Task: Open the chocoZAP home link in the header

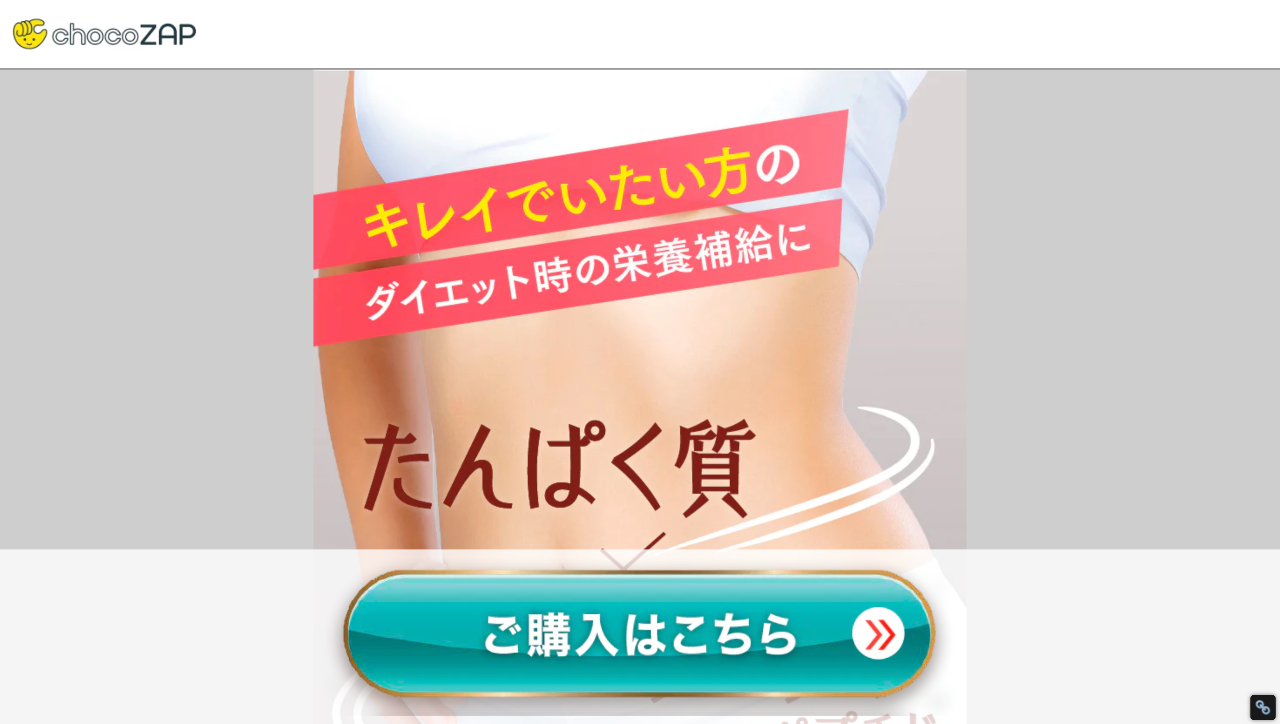Action: 104,34
